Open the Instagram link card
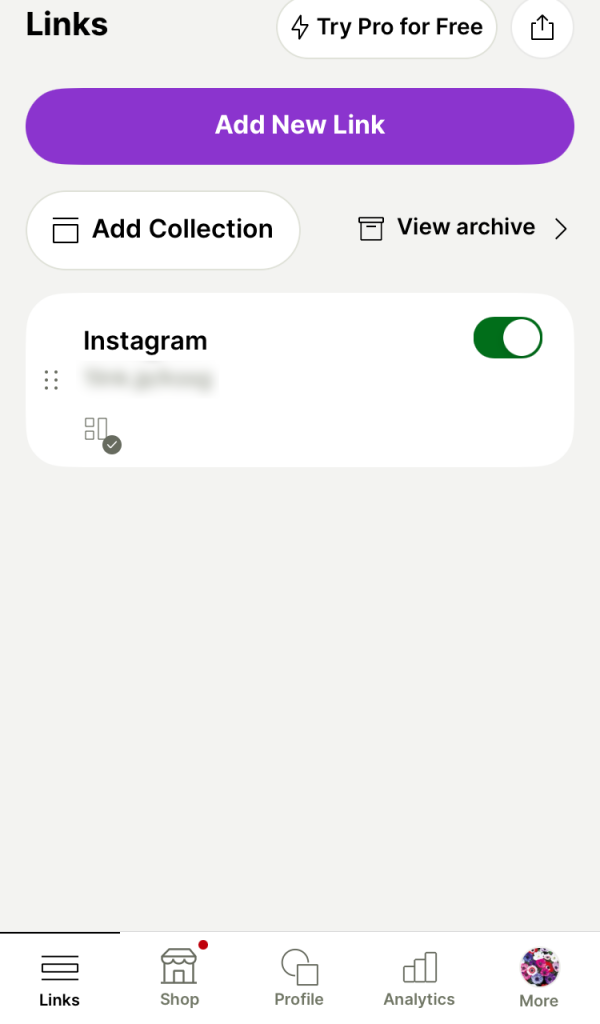Screen dimensions: 600x1024 [x=300, y=379]
